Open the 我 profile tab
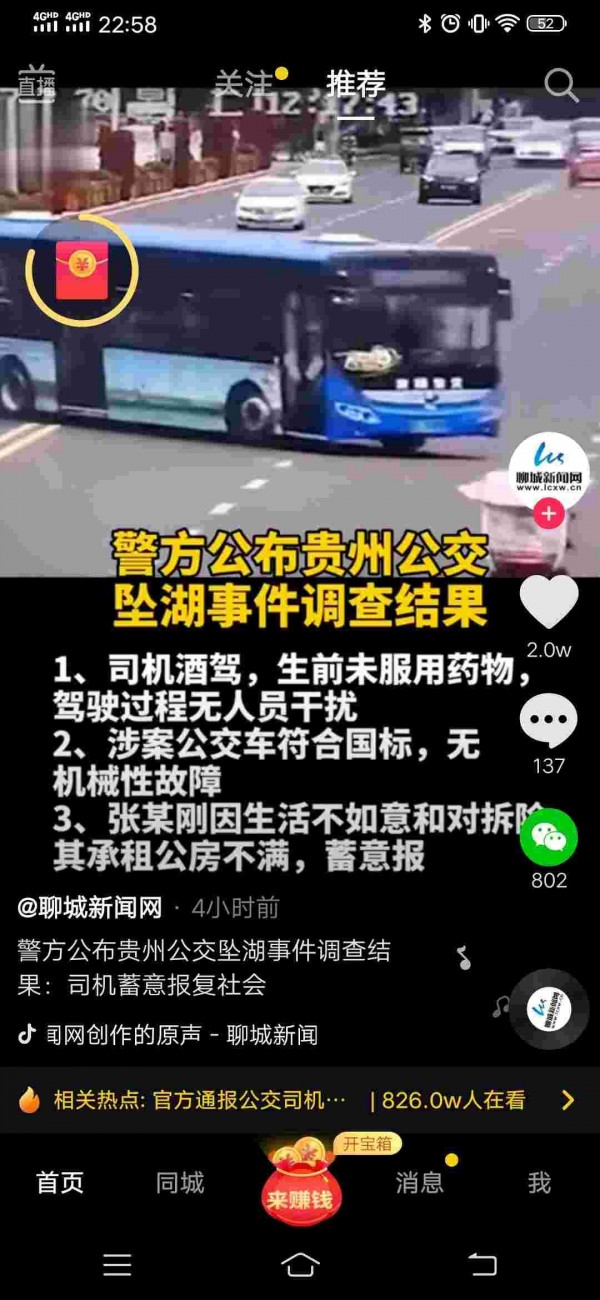This screenshot has height=1300, width=600. (539, 1183)
